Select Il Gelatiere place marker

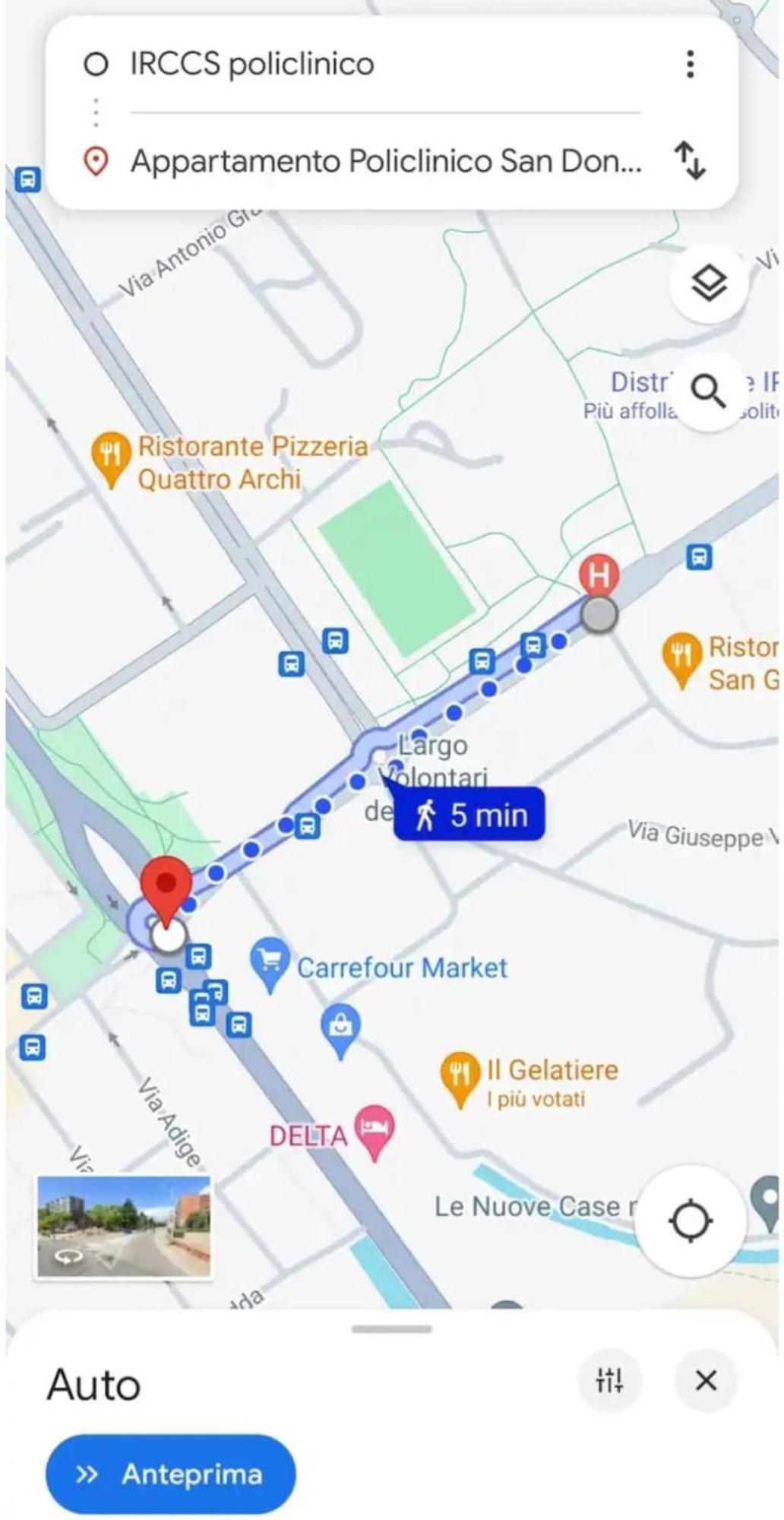(x=552, y=1070)
